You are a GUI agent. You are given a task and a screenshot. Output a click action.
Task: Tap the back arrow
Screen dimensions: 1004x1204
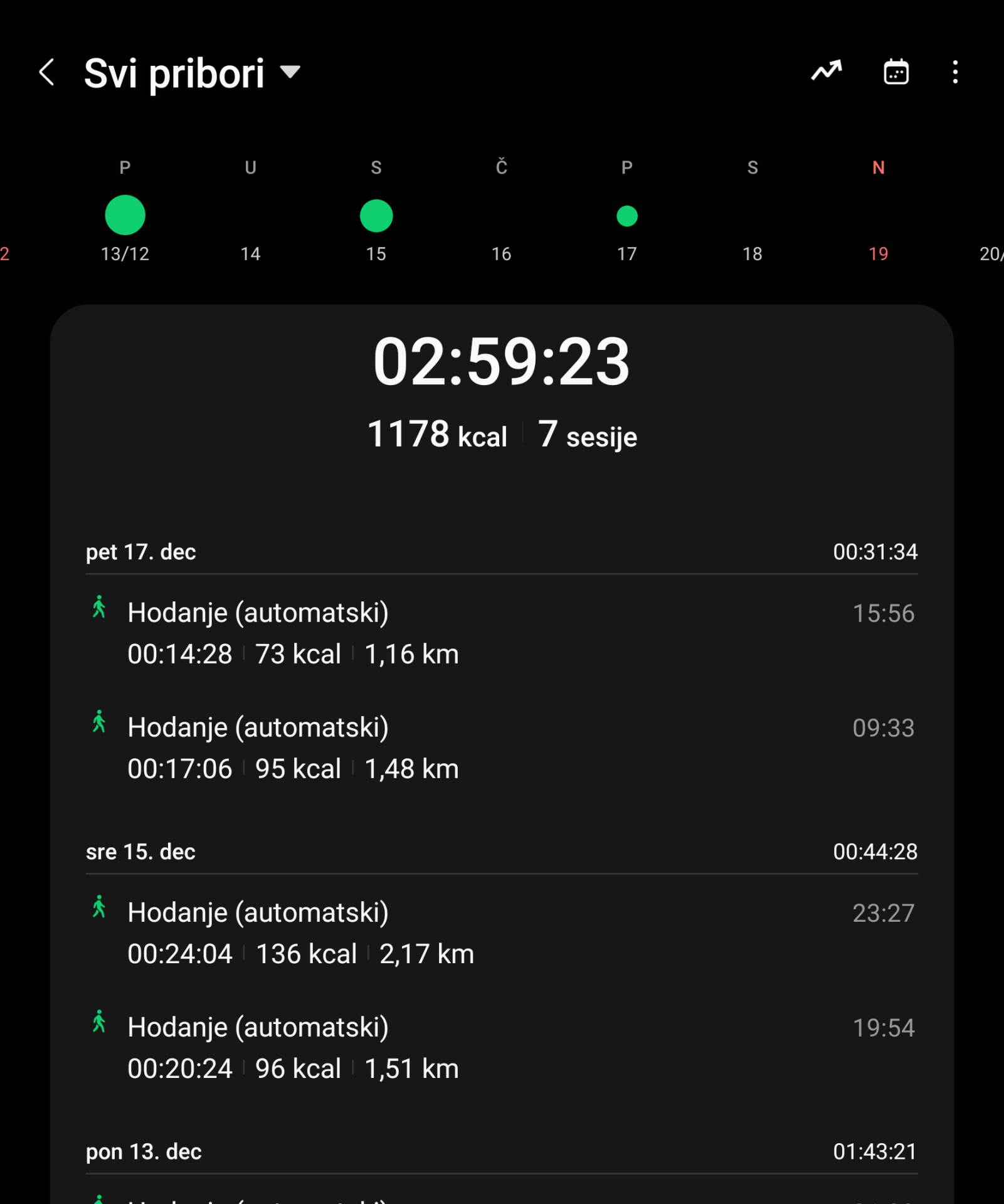pyautogui.click(x=46, y=71)
